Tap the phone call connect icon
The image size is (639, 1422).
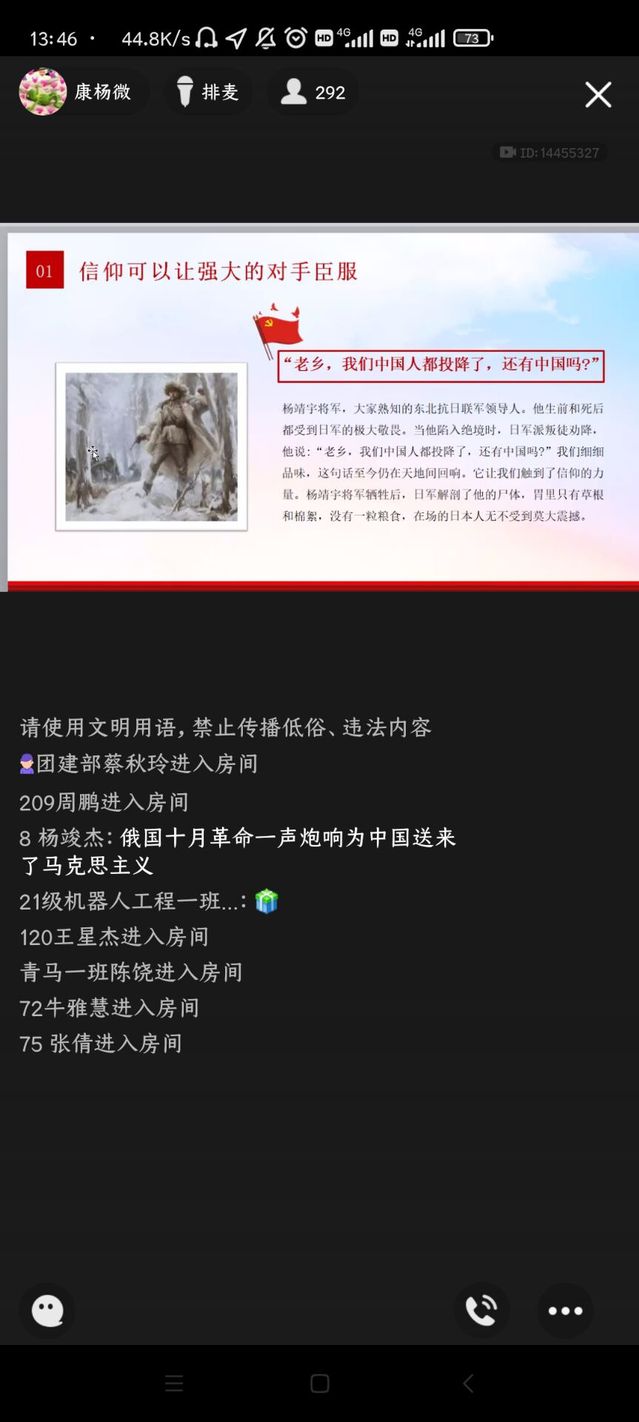pos(481,1310)
